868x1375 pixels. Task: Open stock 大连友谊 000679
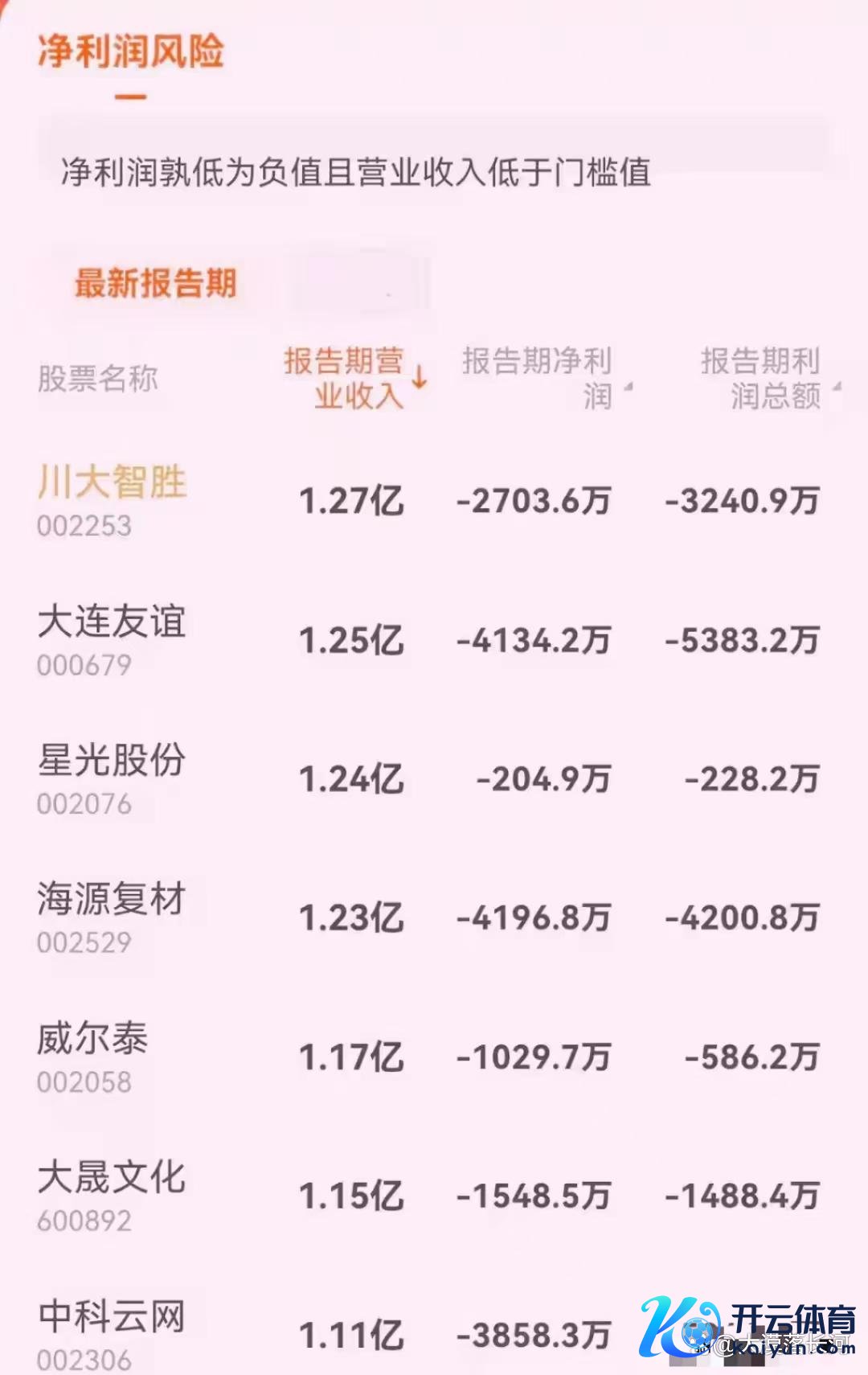[112, 640]
